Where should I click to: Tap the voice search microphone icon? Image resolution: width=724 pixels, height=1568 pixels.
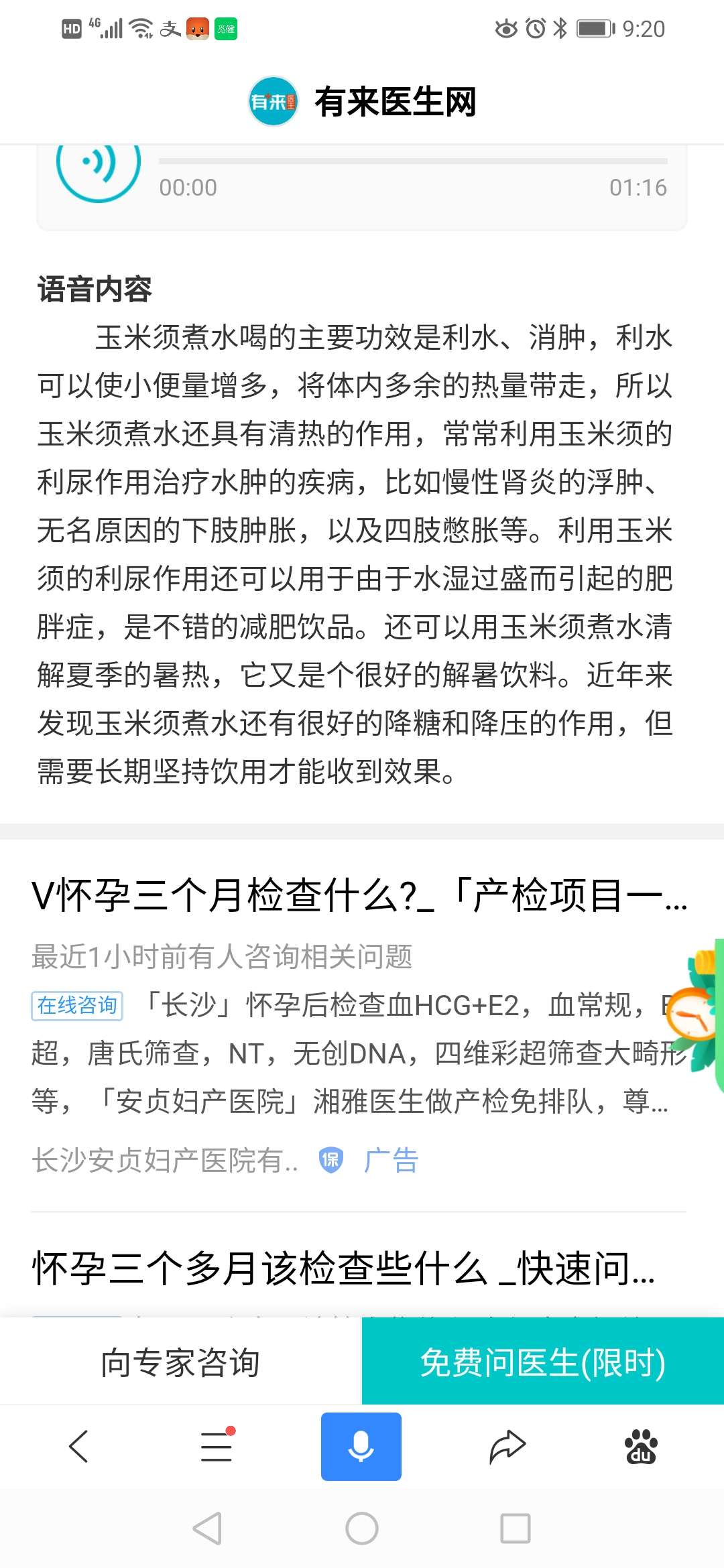361,1446
